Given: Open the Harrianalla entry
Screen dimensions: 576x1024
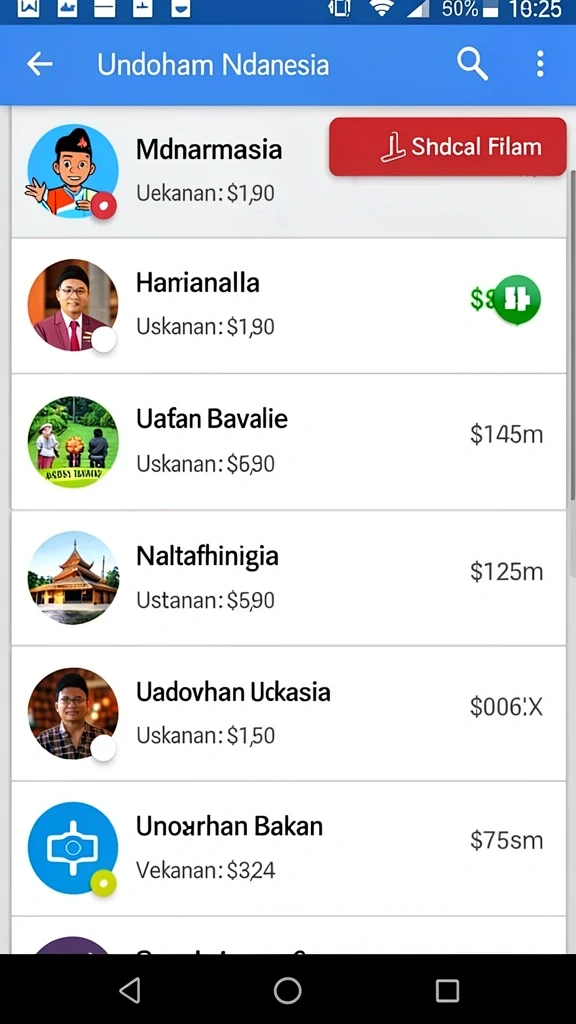Looking at the screenshot, I should coord(289,306).
